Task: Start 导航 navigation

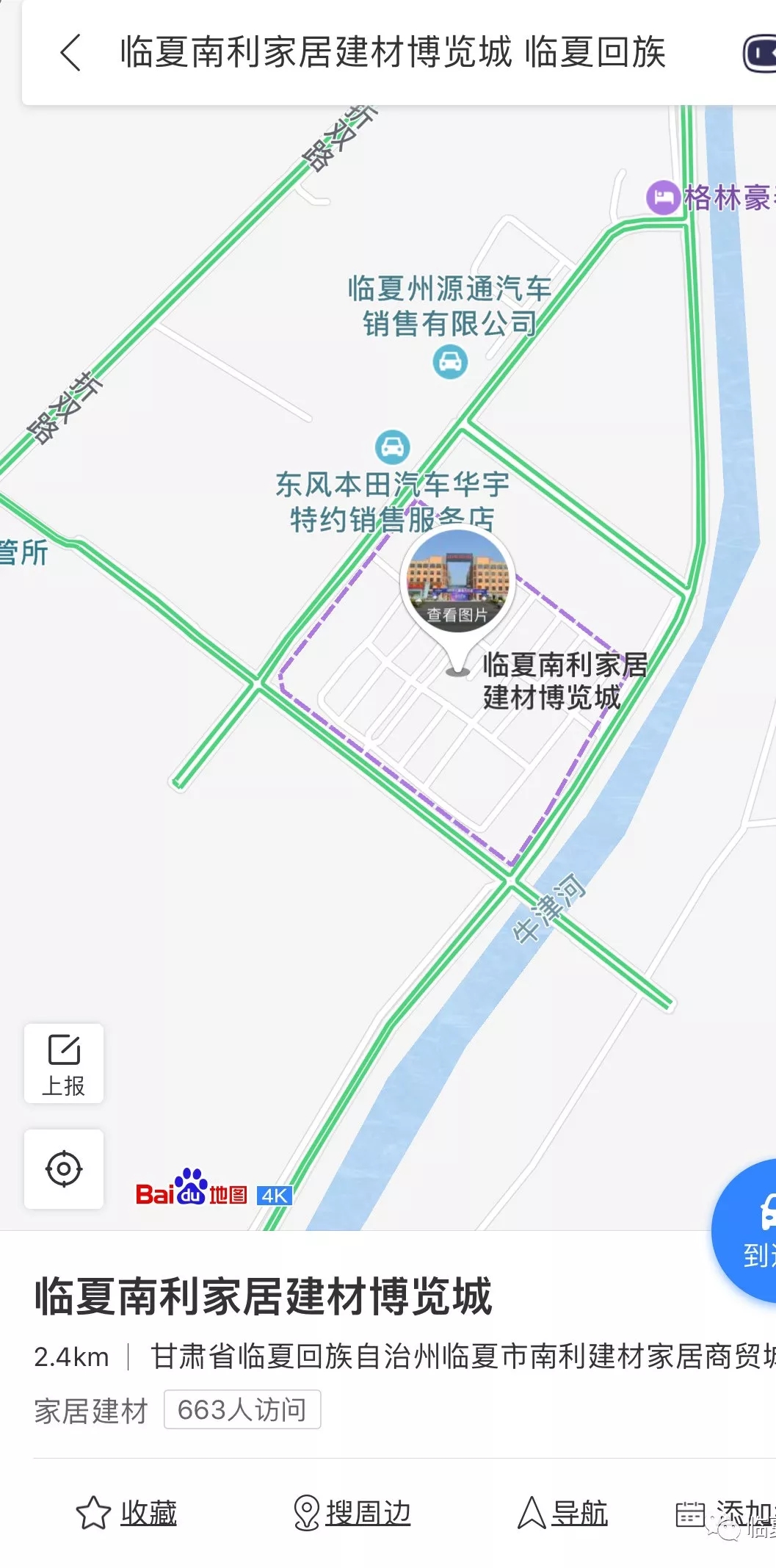Action: (563, 1513)
